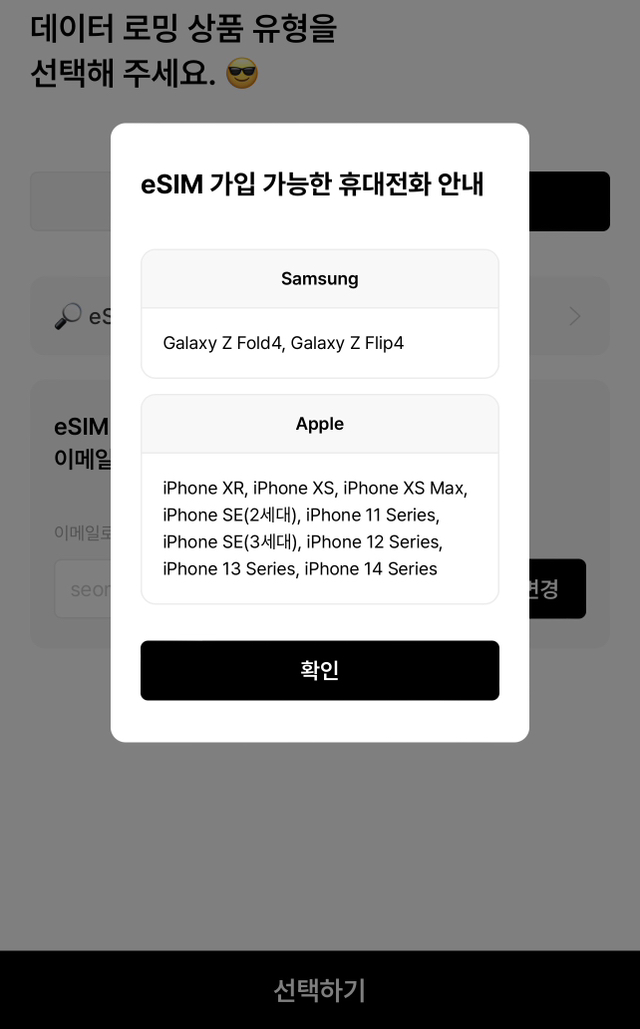Confirm the eSIM phone list with 확인
This screenshot has width=640, height=1029.
320,670
